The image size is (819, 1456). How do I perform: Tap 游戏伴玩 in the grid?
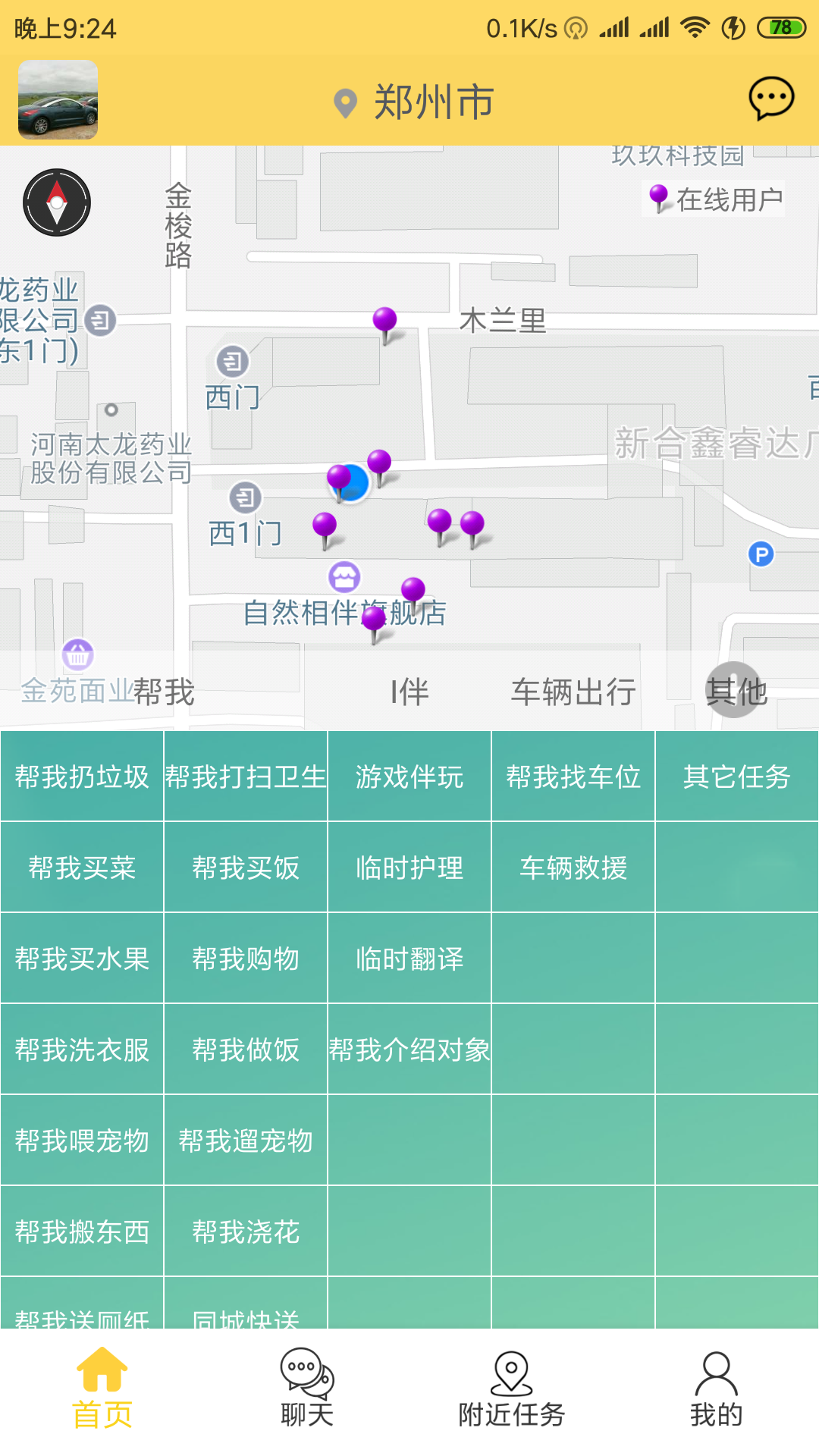409,777
